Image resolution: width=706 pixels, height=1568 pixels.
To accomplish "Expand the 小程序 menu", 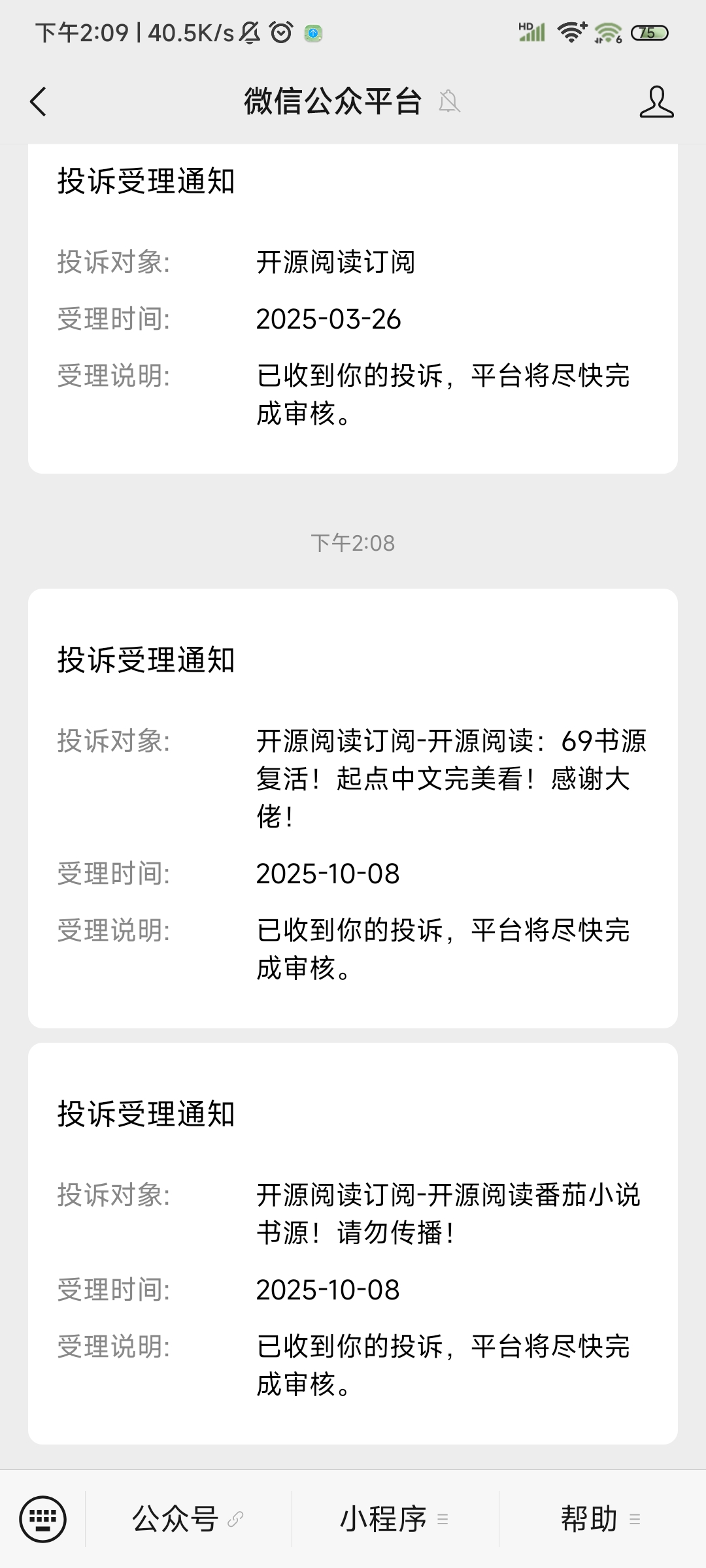I will point(394,1519).
